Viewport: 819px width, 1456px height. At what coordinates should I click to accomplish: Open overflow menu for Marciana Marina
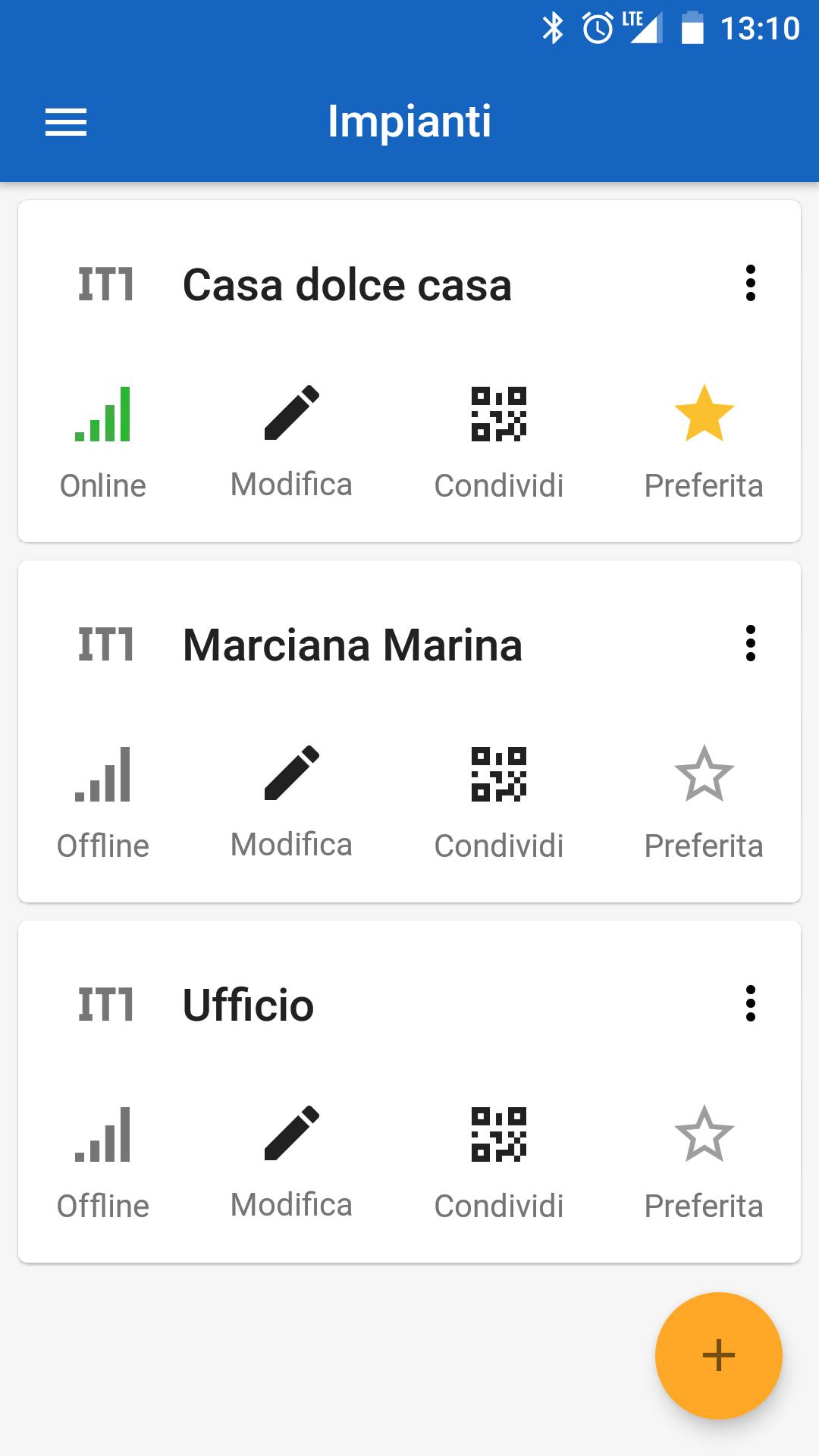tap(750, 643)
